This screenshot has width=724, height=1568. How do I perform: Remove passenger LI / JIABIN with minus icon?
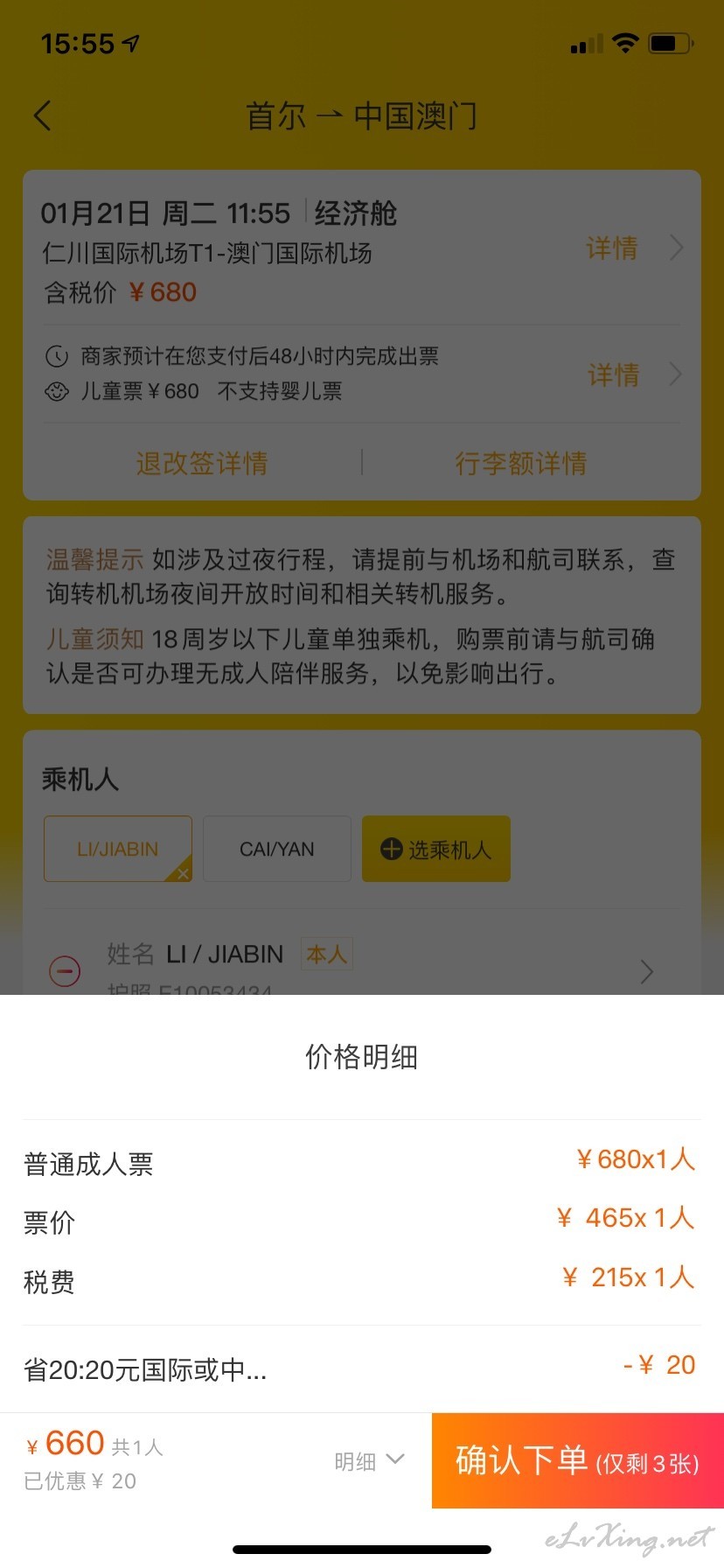(65, 971)
